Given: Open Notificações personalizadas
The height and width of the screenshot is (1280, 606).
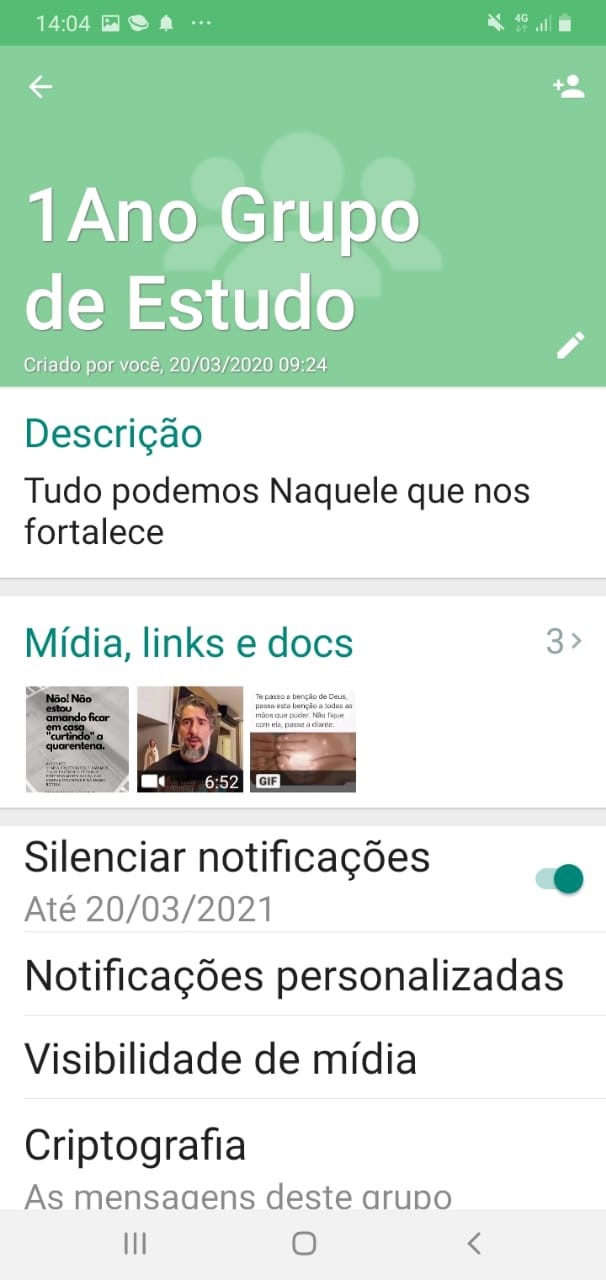Looking at the screenshot, I should [303, 974].
